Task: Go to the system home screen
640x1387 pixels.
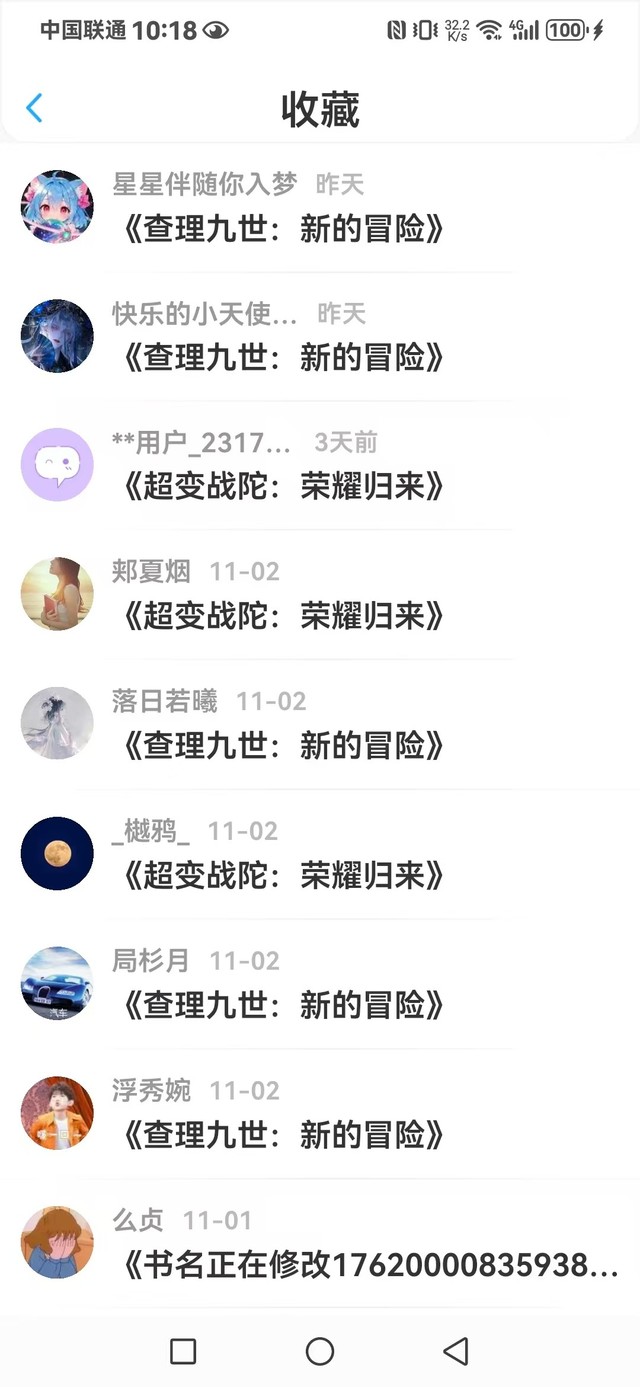Action: pos(320,1352)
